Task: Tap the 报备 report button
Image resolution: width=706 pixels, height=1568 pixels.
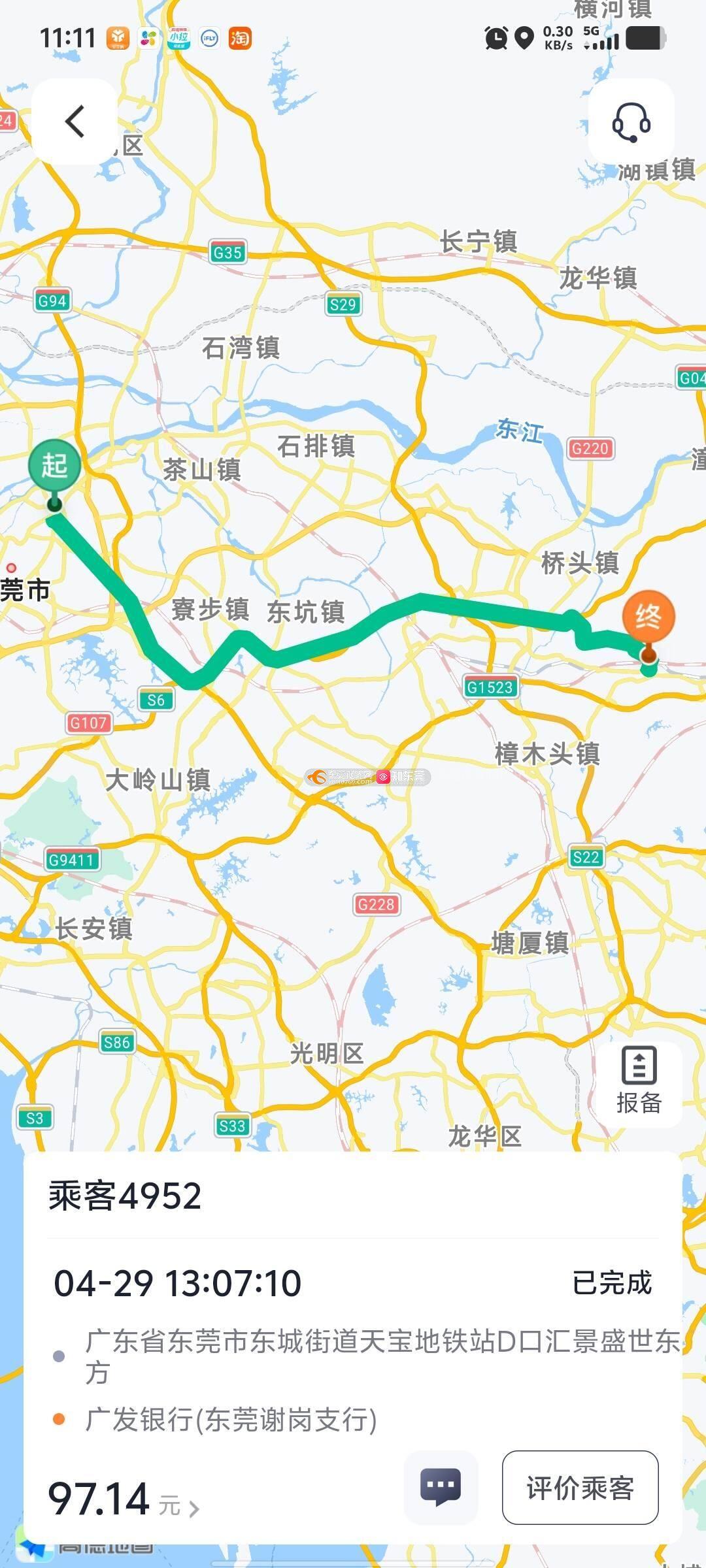Action: tap(639, 1084)
